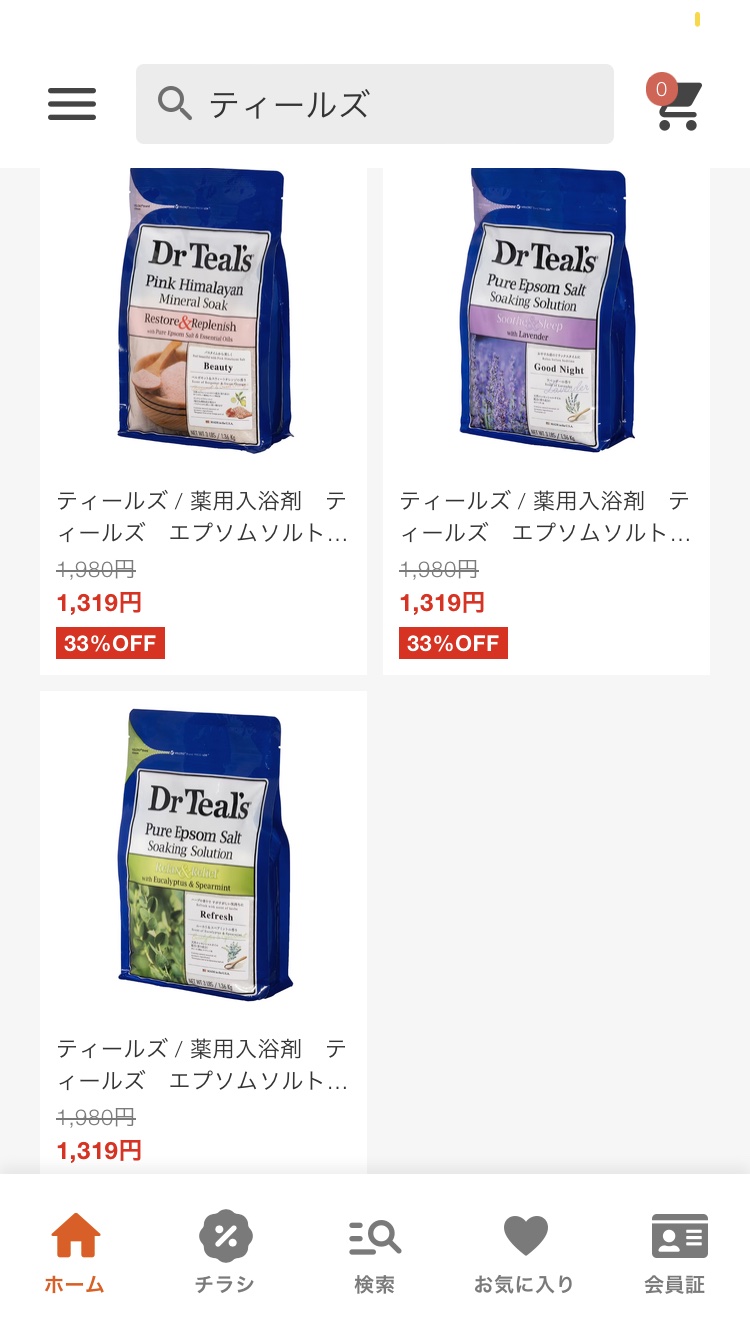Open the お気に入り favorites tab
750x1334 pixels.
pos(525,1252)
